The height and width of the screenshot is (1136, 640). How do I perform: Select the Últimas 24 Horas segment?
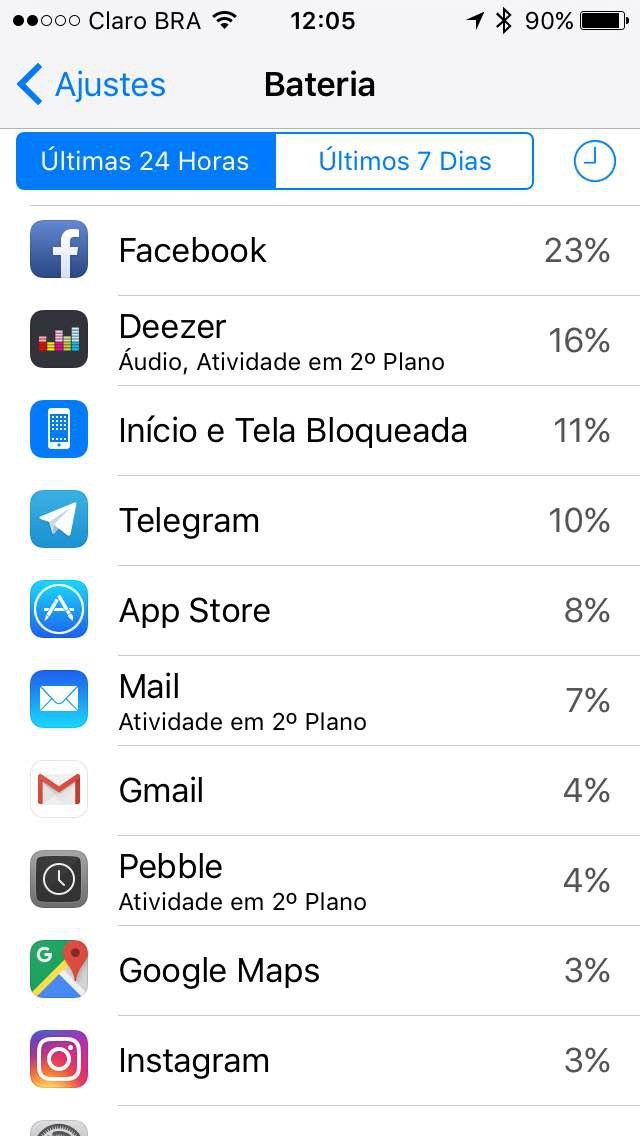145,161
